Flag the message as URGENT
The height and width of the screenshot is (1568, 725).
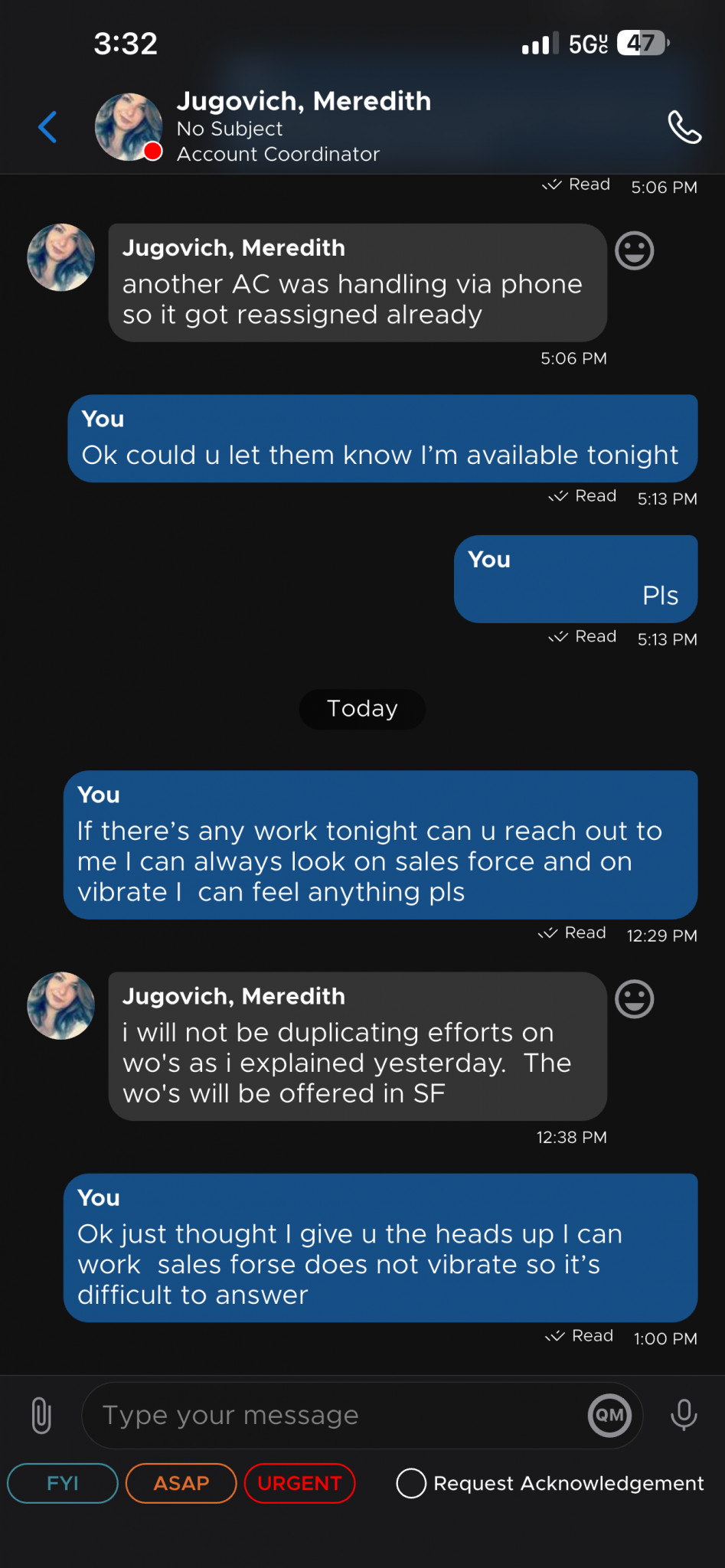299,1483
